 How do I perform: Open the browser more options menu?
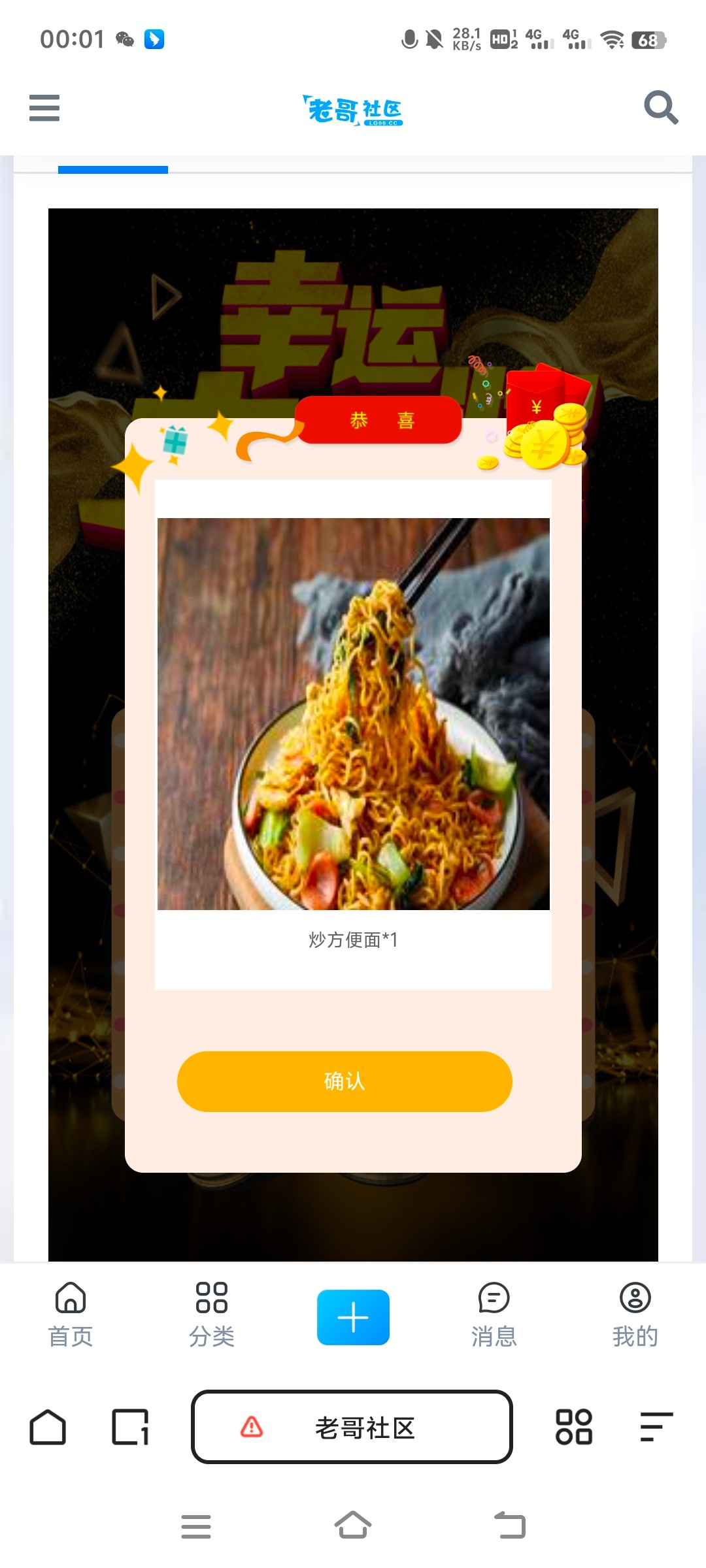pyautogui.click(x=656, y=1428)
